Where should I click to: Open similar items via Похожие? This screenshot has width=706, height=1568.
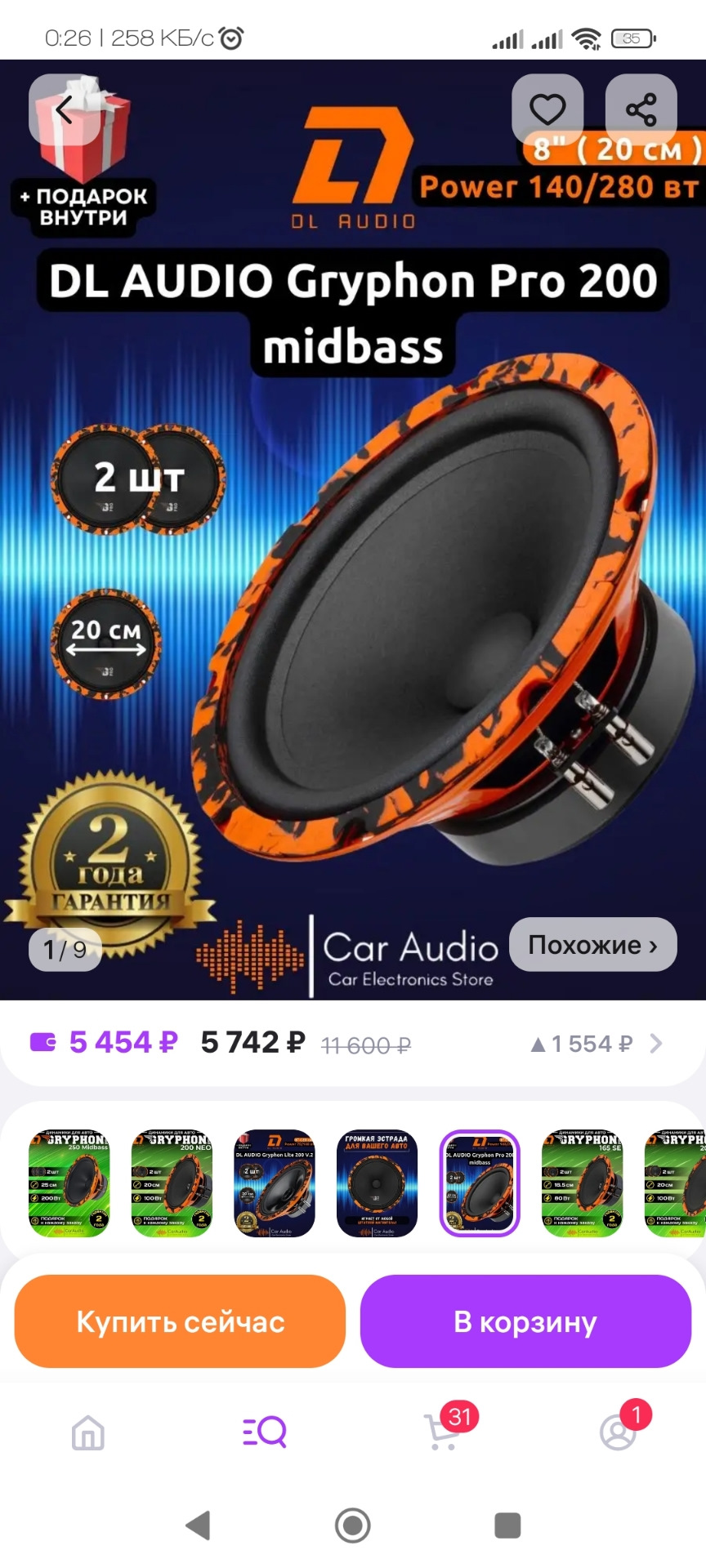(592, 945)
